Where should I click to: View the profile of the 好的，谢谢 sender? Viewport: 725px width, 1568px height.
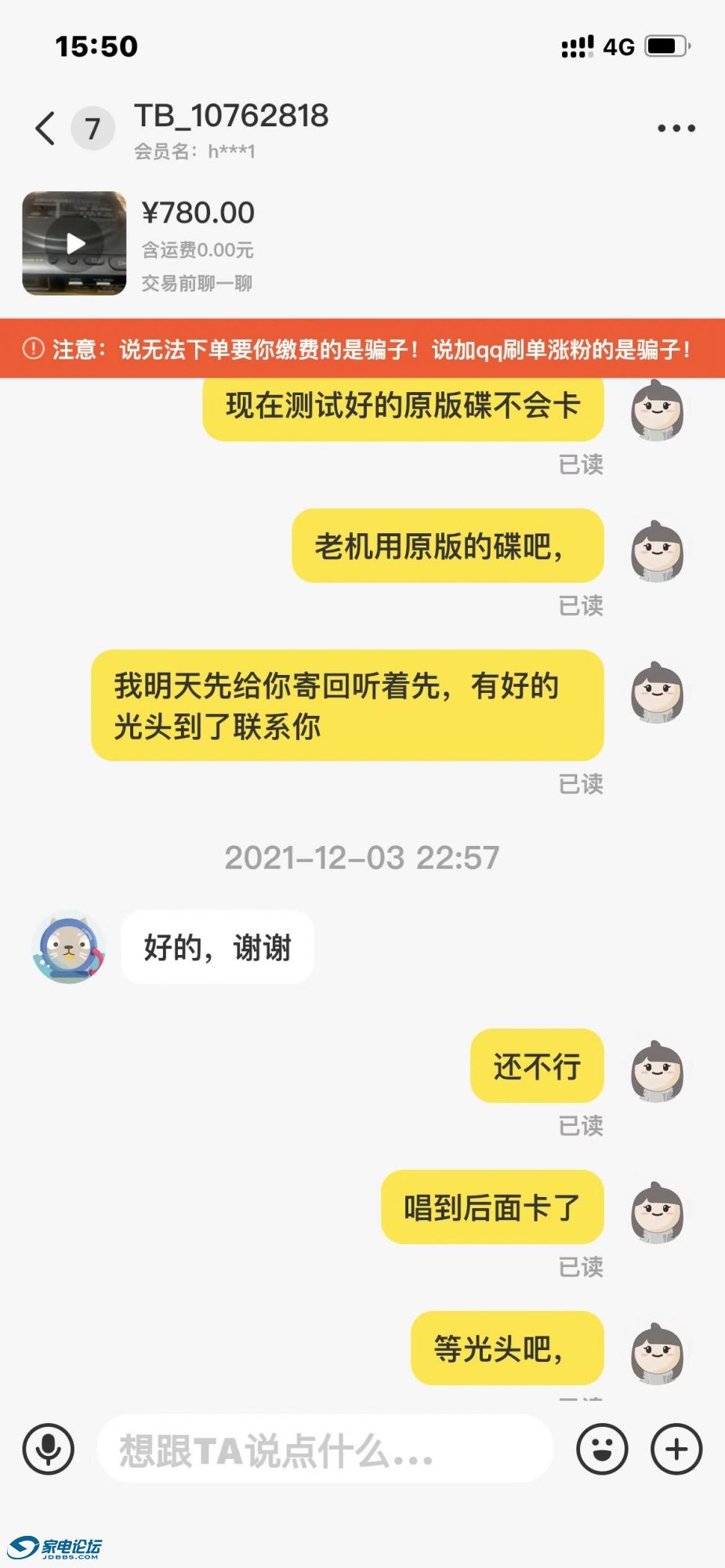[70, 947]
